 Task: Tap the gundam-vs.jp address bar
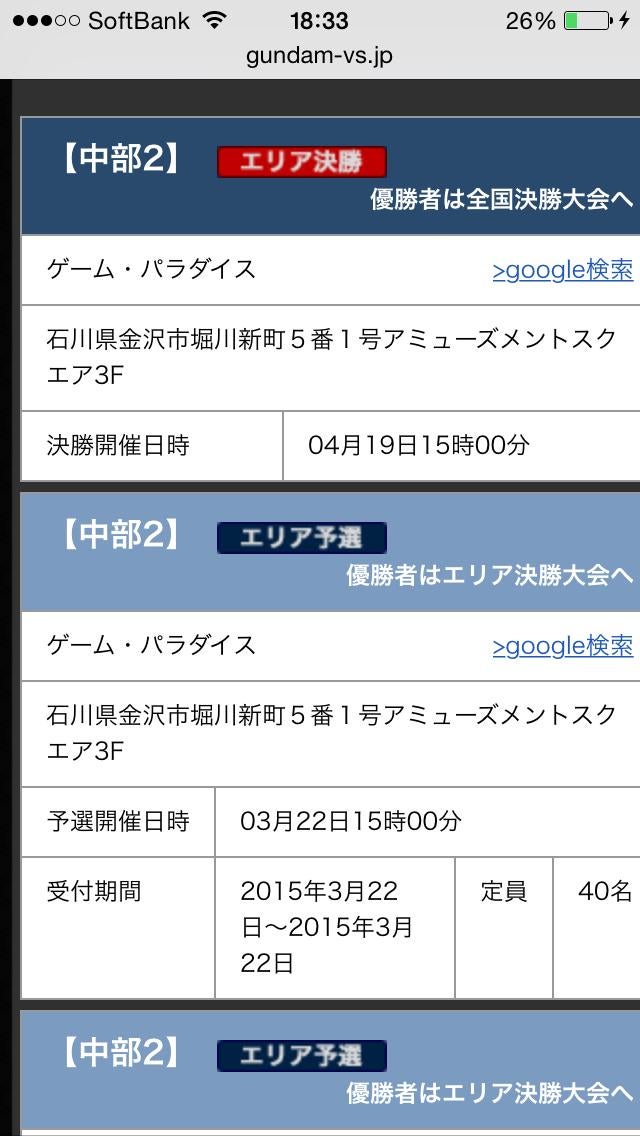(x=320, y=56)
